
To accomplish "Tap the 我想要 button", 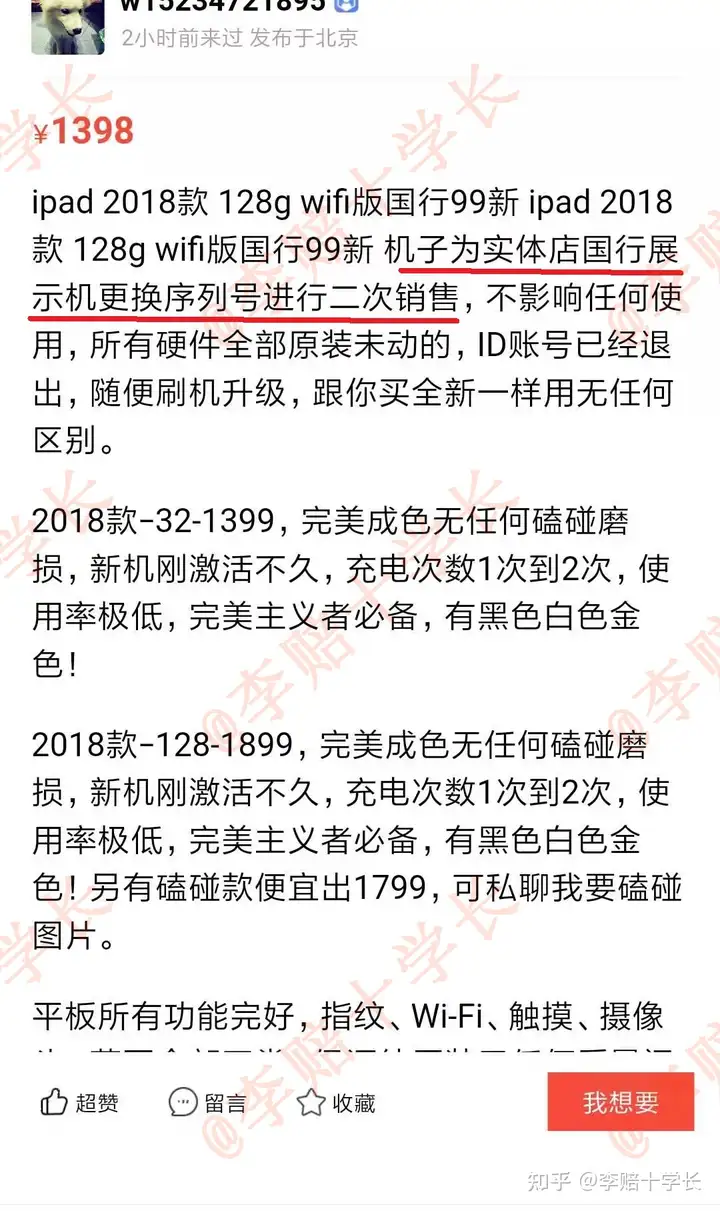I will [620, 1102].
